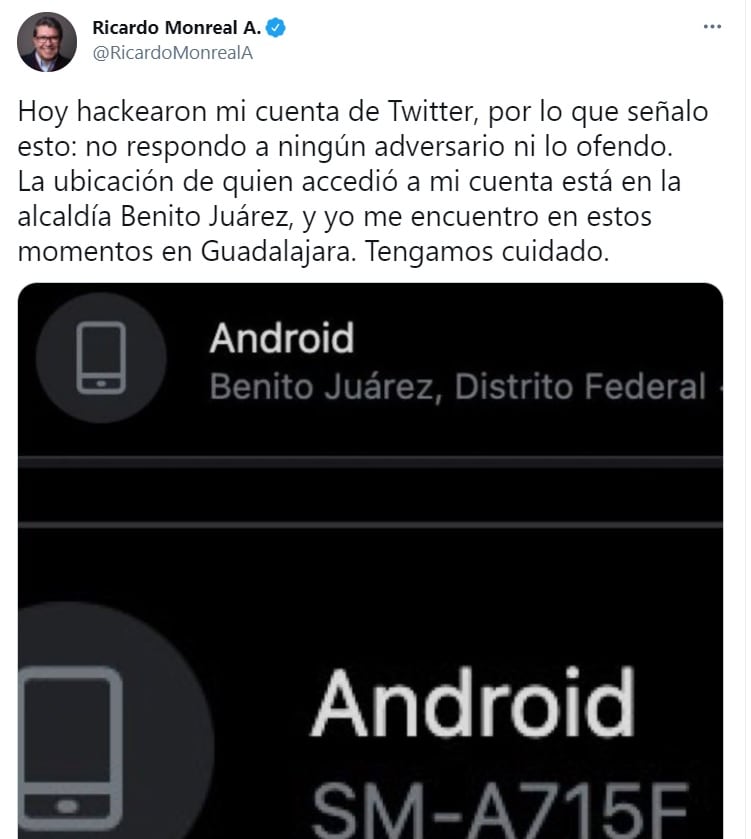Open the Ricardo Monreal A. display name
This screenshot has height=839, width=751.
(176, 28)
